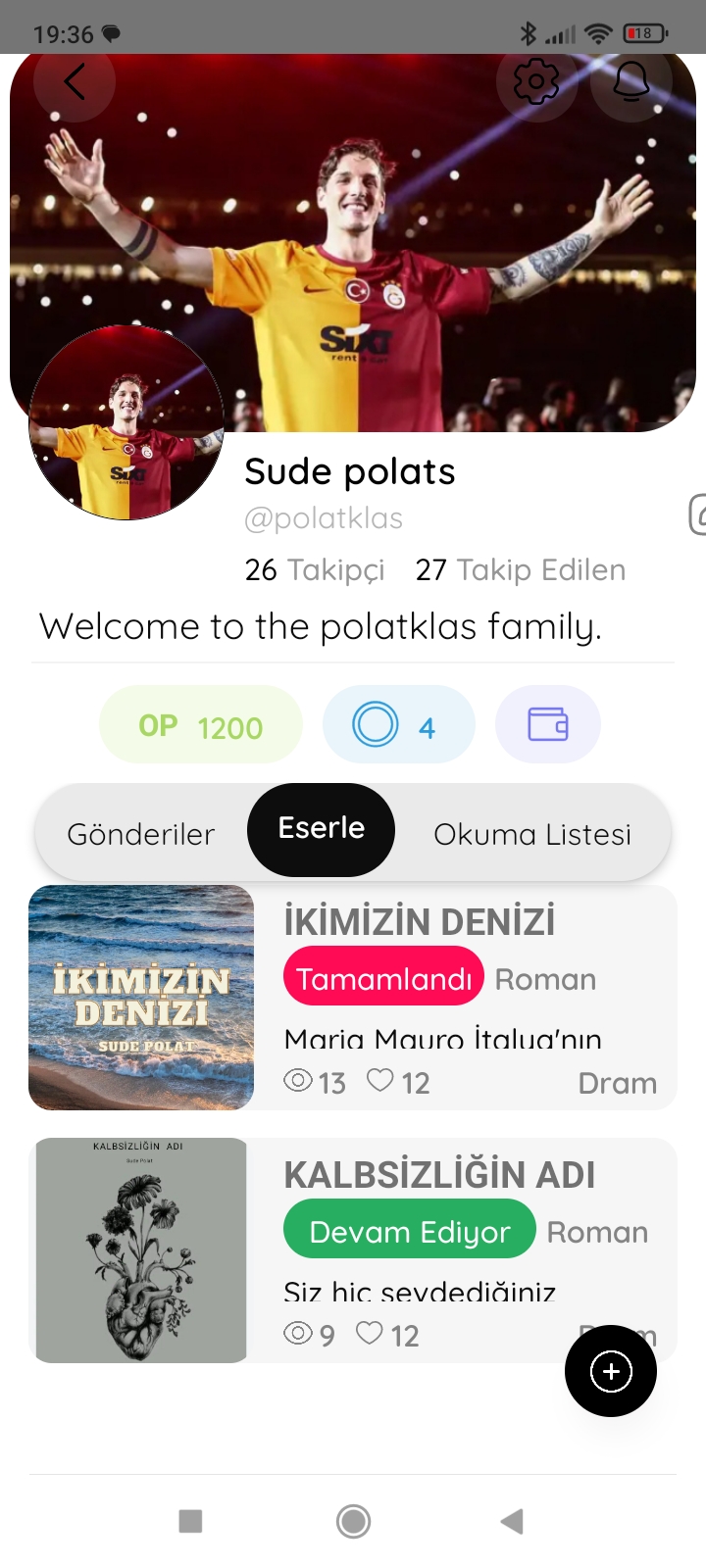The image size is (706, 1568).
Task: Open the wallet chip
Action: coord(548,725)
